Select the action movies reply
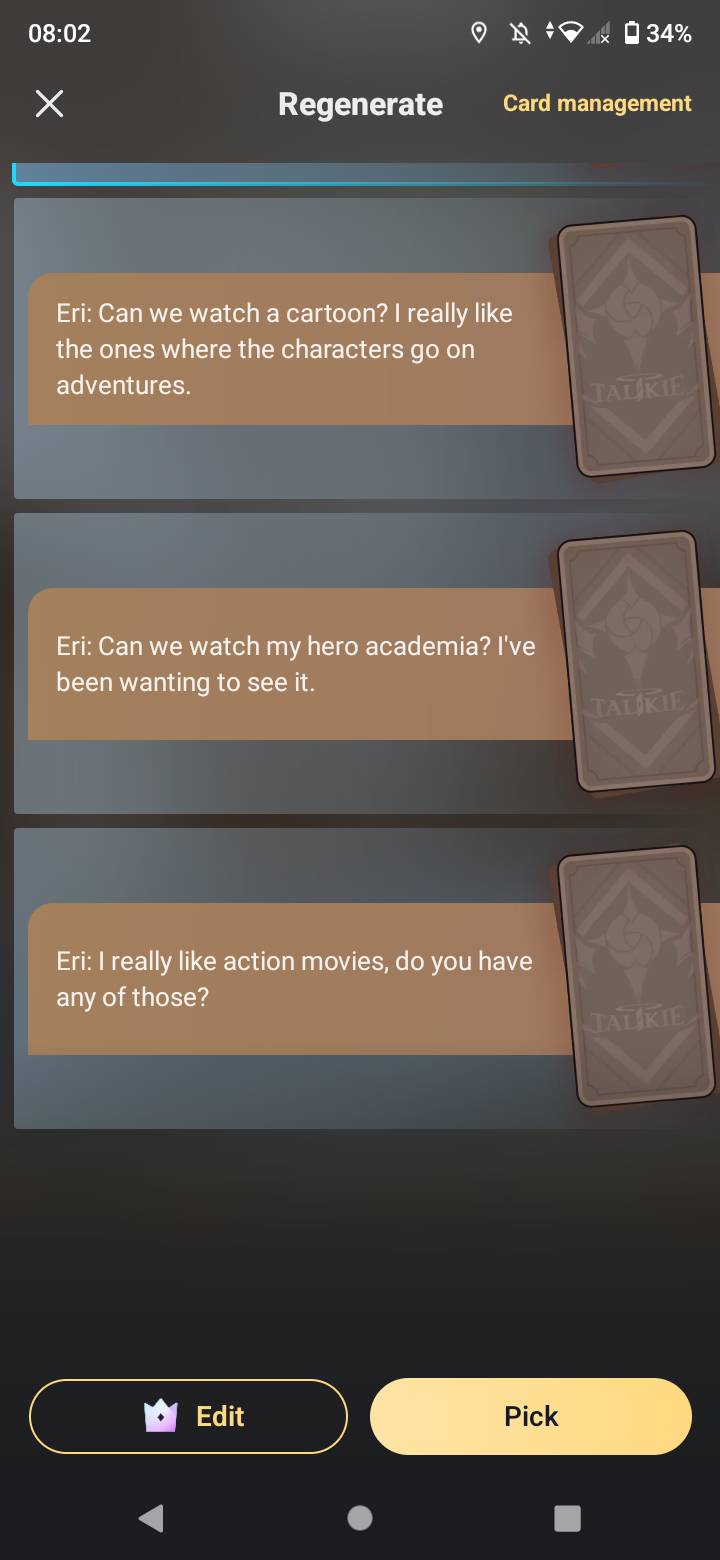Screen dimensions: 720x1560 pos(290,979)
